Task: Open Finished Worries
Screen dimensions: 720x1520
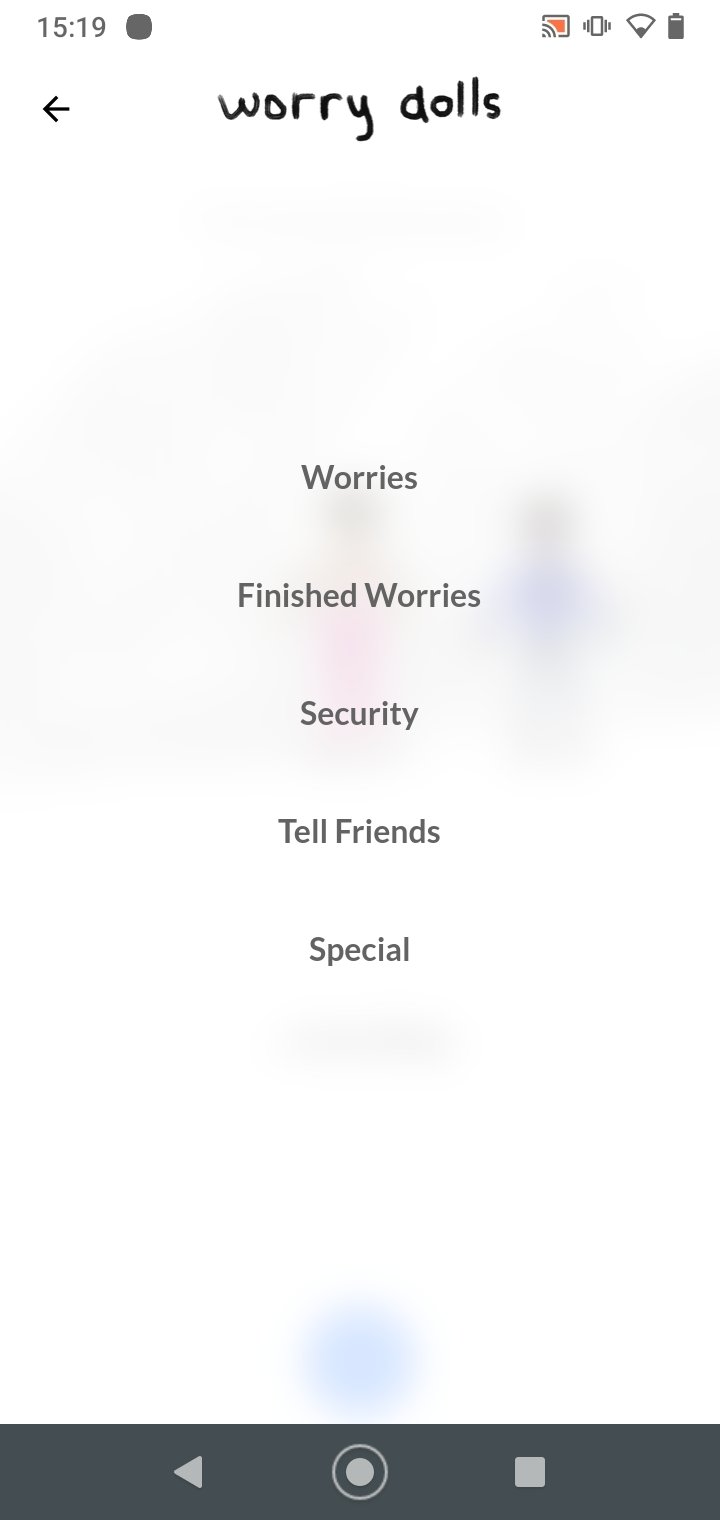Action: (359, 595)
